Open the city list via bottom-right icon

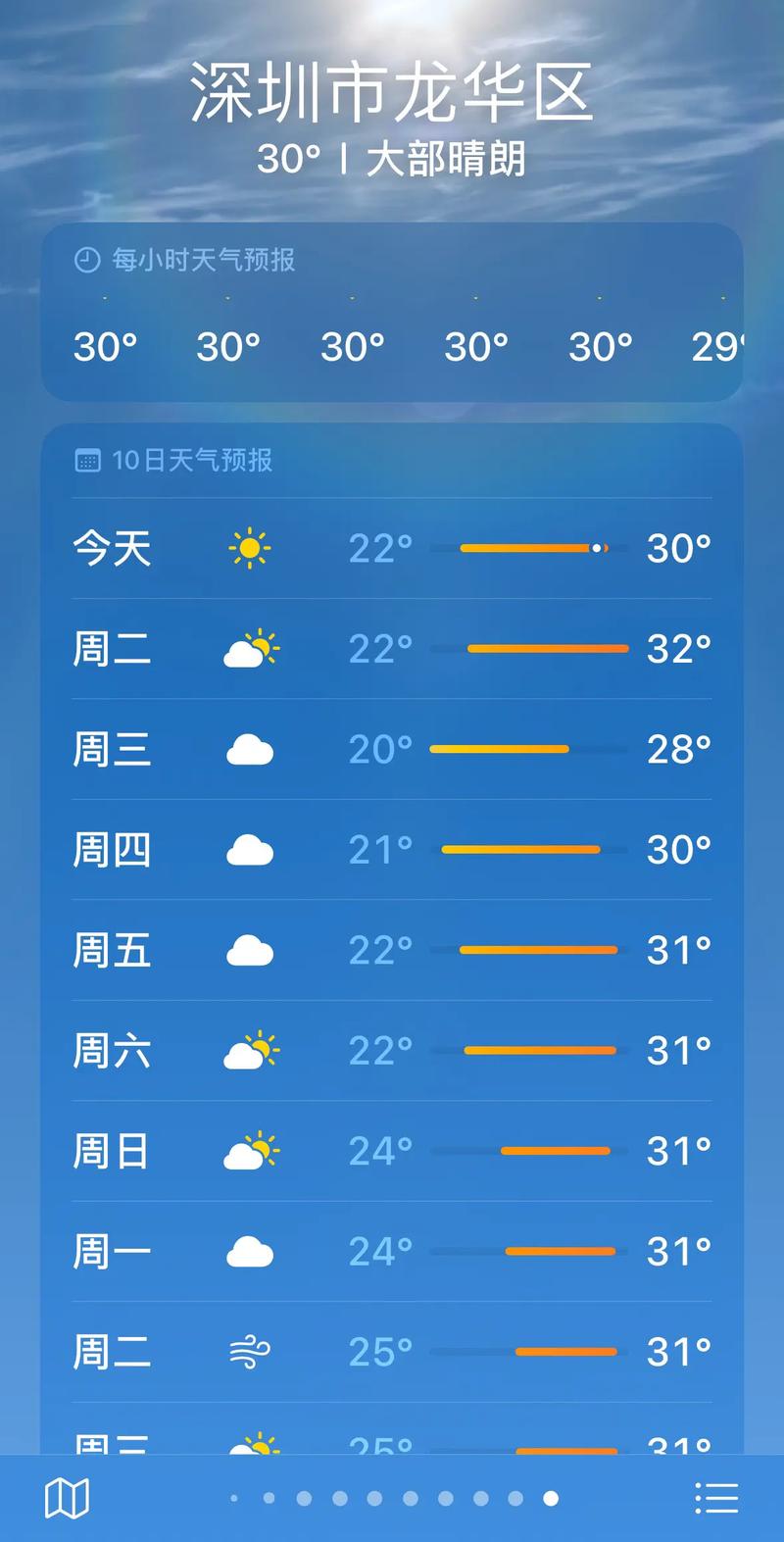tap(716, 1497)
